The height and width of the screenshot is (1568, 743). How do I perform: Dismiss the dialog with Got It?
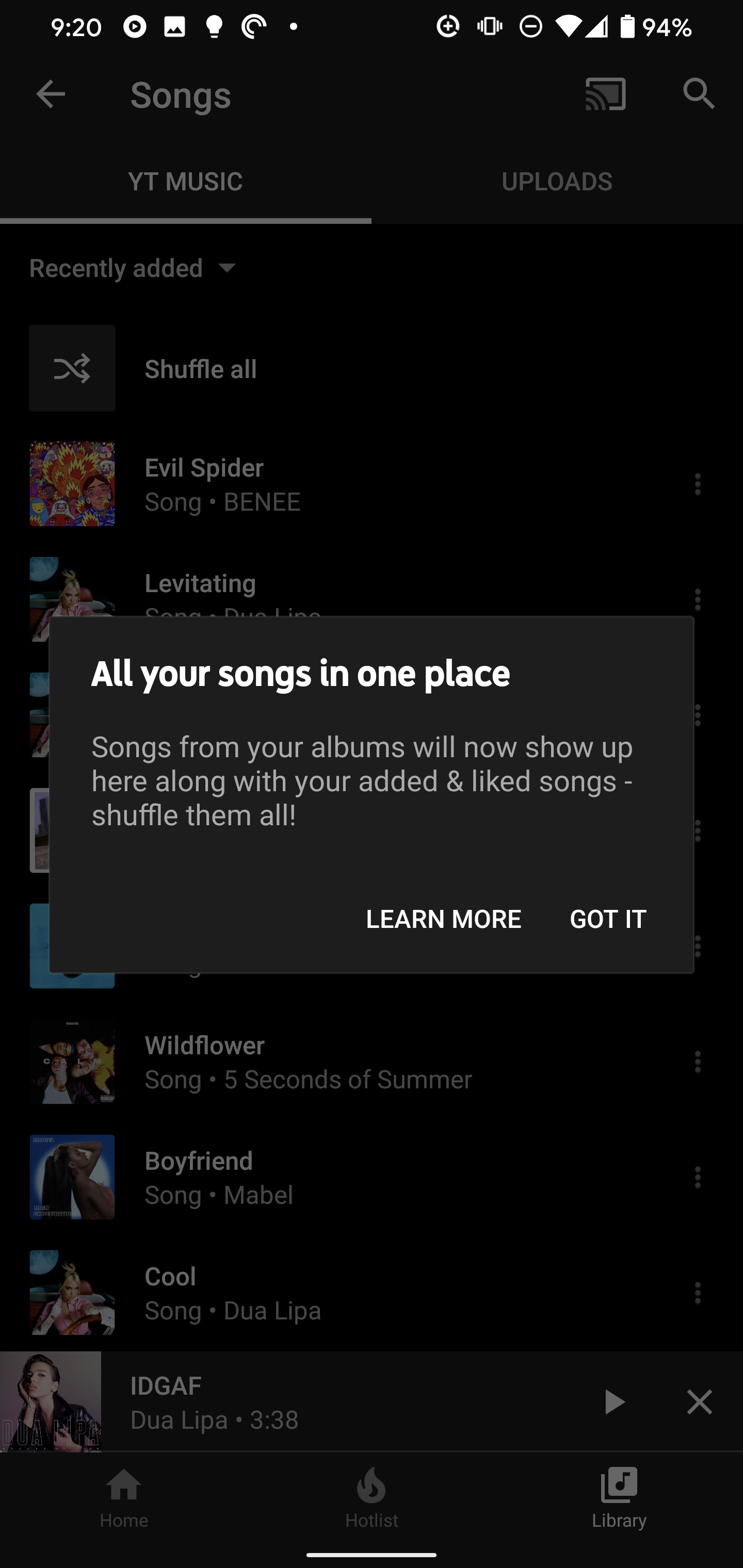click(608, 919)
